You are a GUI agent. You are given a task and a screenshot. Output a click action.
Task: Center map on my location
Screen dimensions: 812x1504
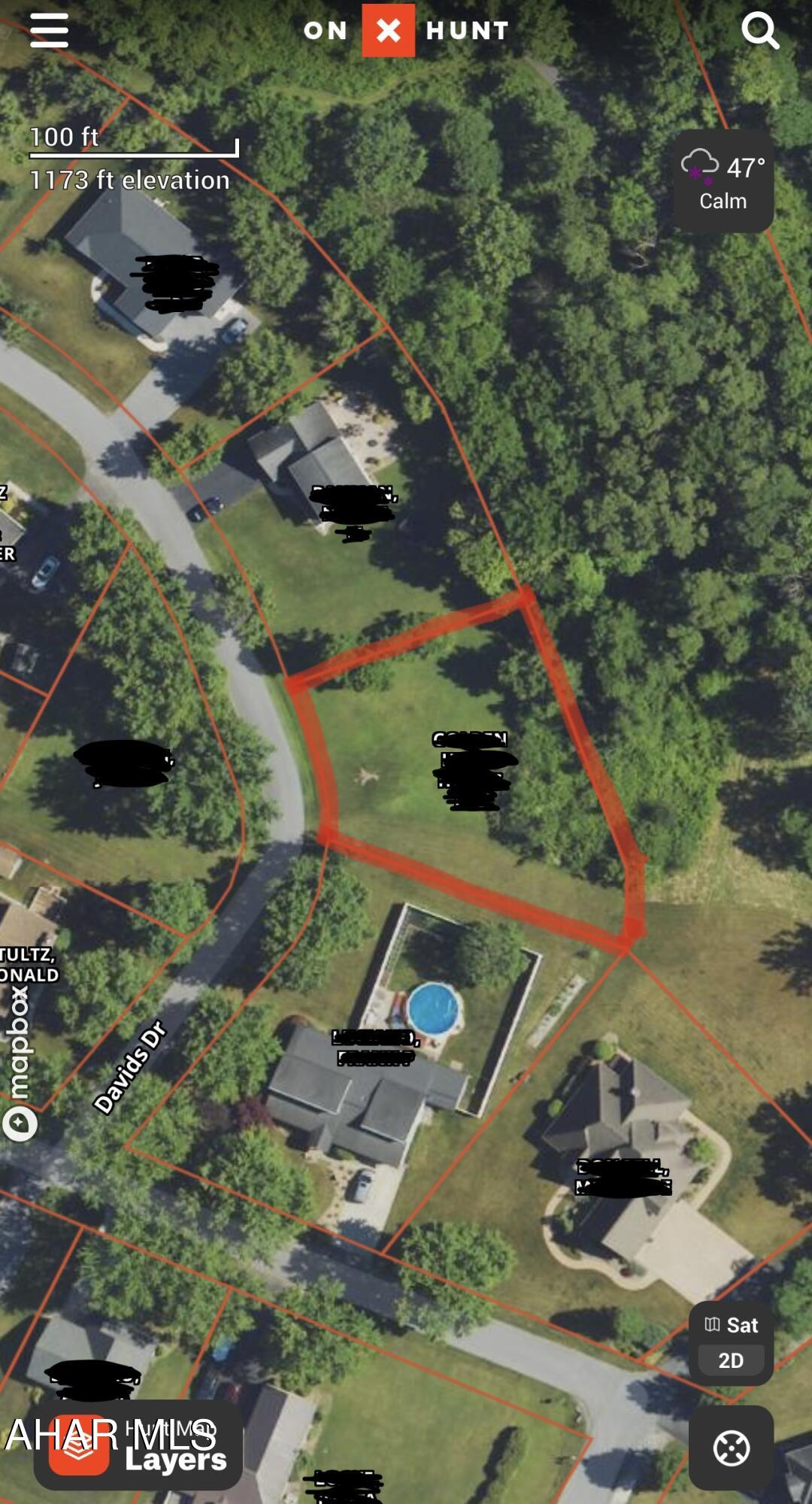(731, 1448)
